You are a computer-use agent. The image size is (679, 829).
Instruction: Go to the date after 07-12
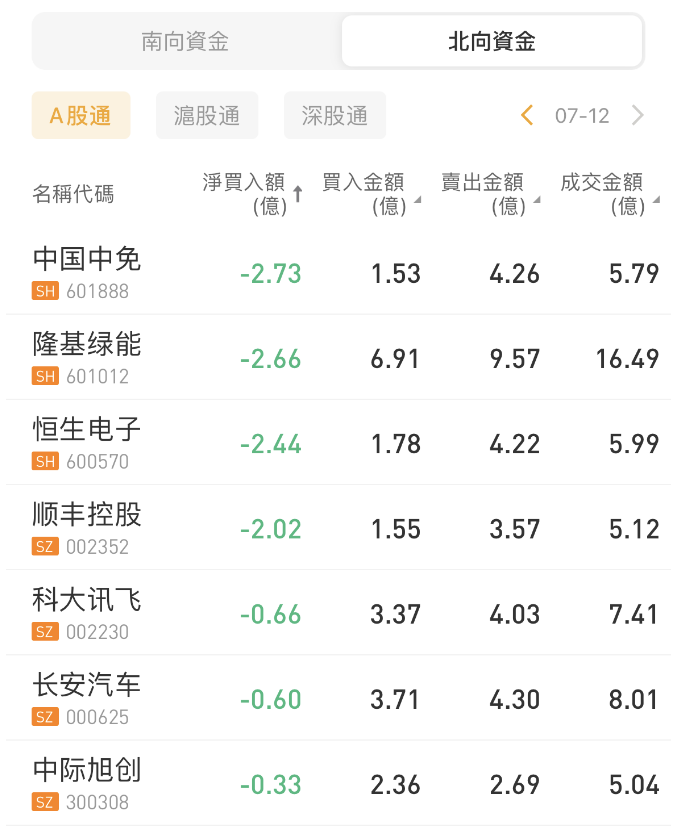click(x=638, y=116)
